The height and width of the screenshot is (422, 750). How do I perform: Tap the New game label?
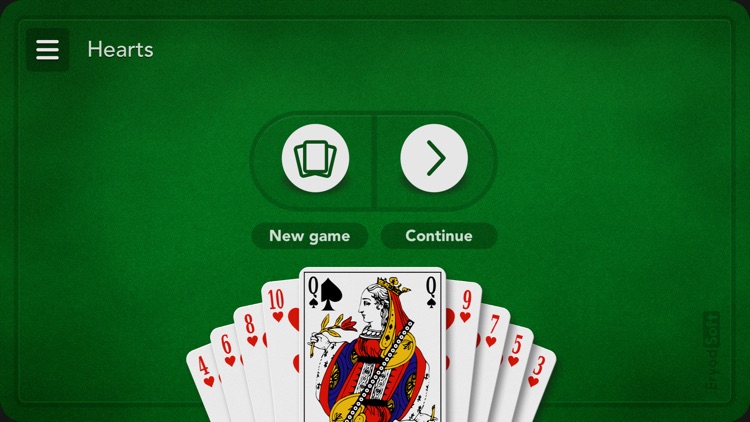310,236
